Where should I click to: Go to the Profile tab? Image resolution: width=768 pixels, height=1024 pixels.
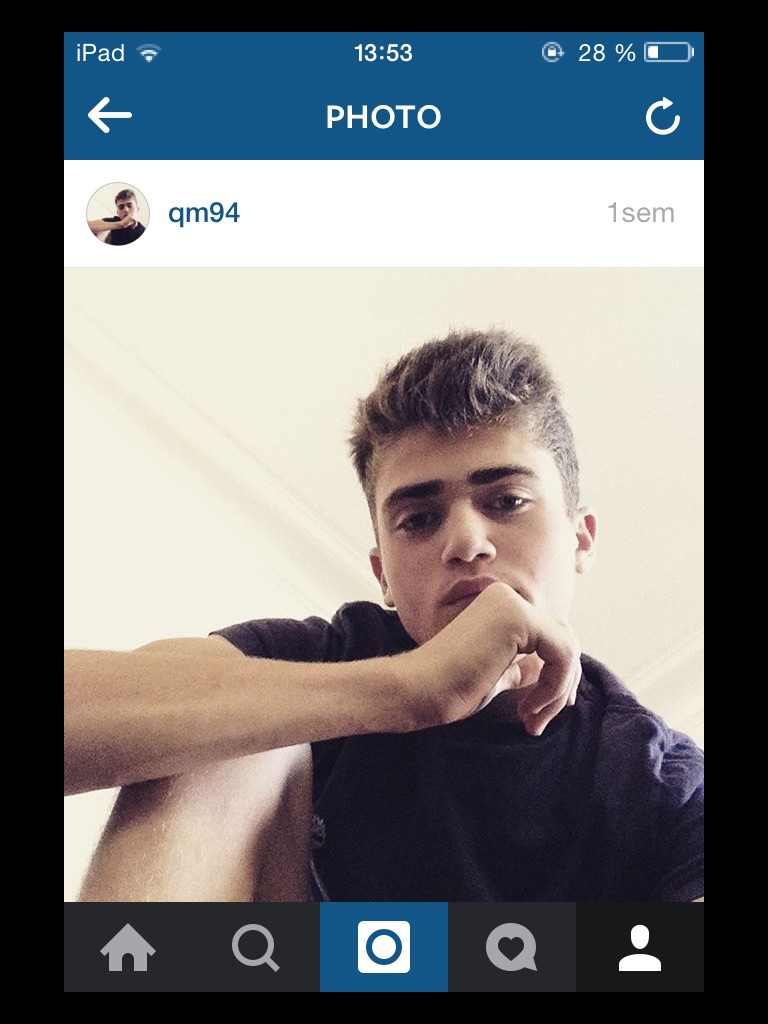pyautogui.click(x=640, y=948)
